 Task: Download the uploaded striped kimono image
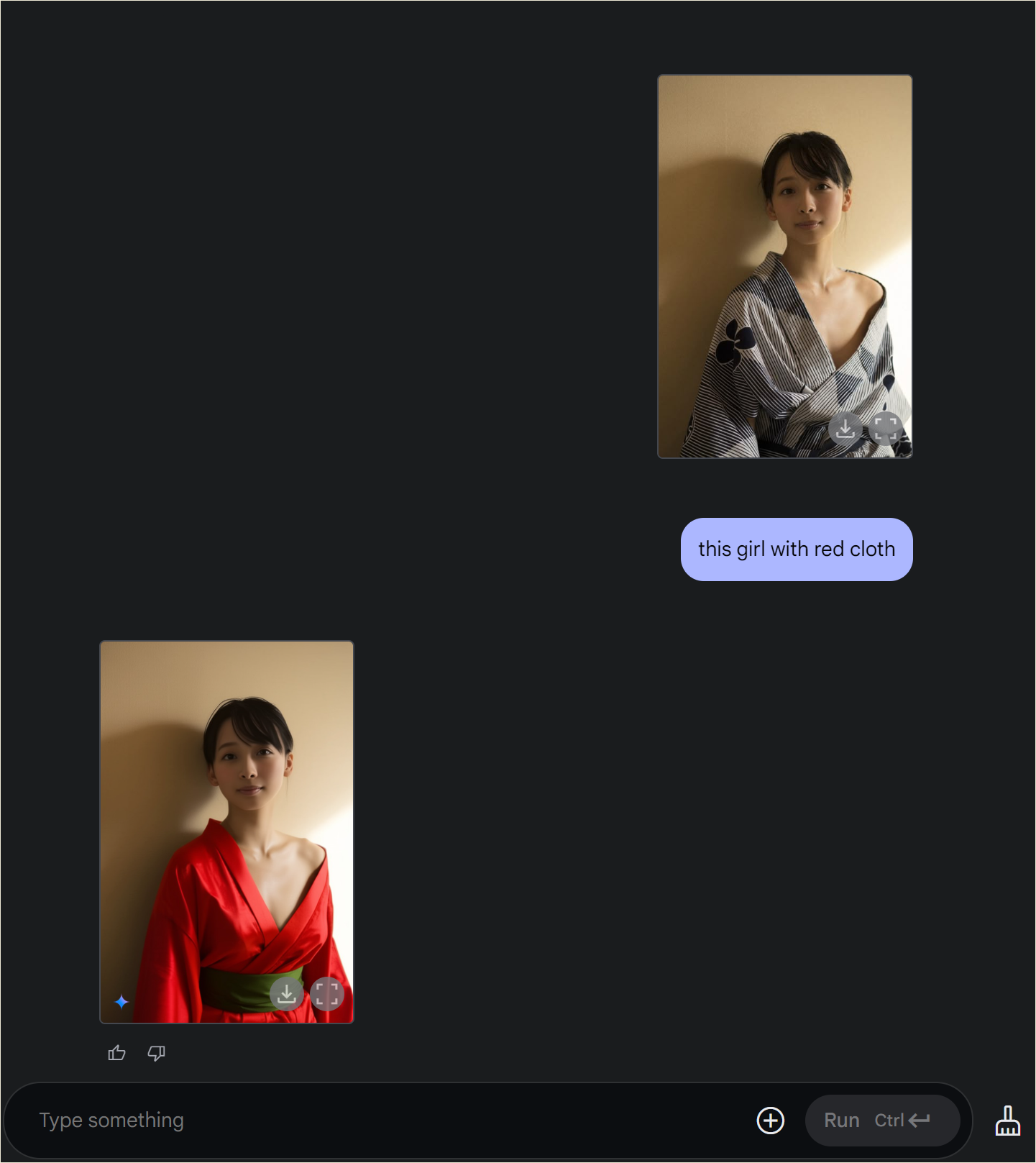coord(845,429)
